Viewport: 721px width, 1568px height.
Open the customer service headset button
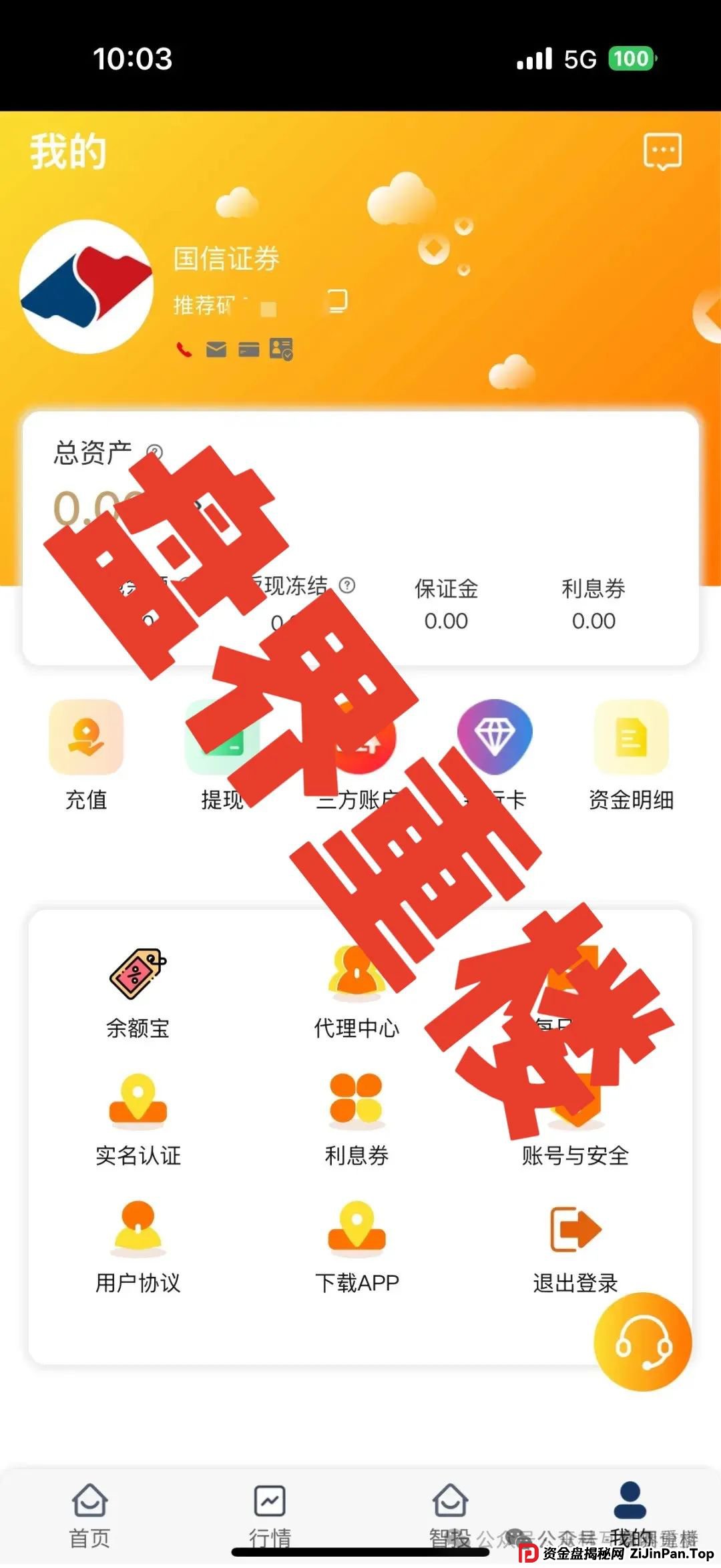point(642,1342)
